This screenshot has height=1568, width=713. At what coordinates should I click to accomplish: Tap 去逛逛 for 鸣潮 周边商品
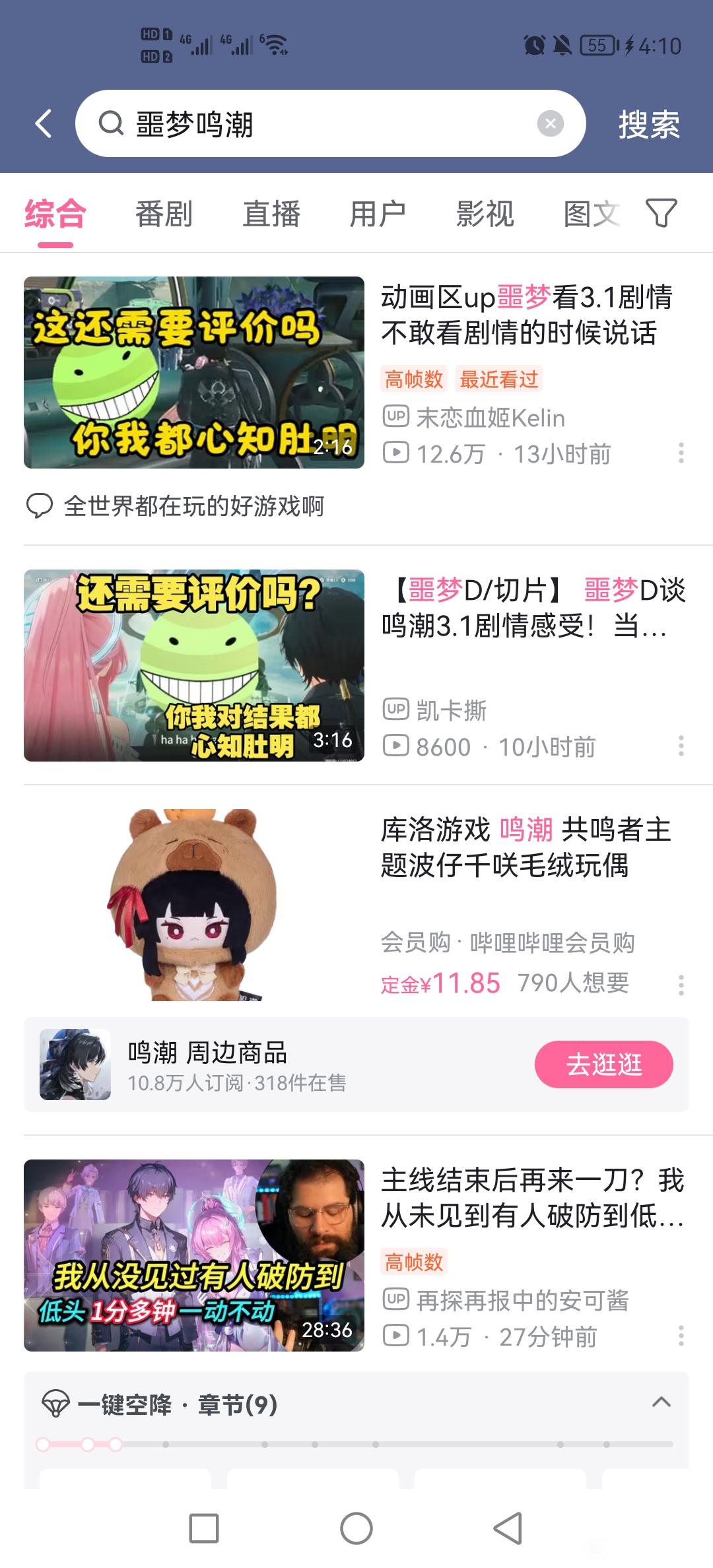pyautogui.click(x=603, y=1064)
